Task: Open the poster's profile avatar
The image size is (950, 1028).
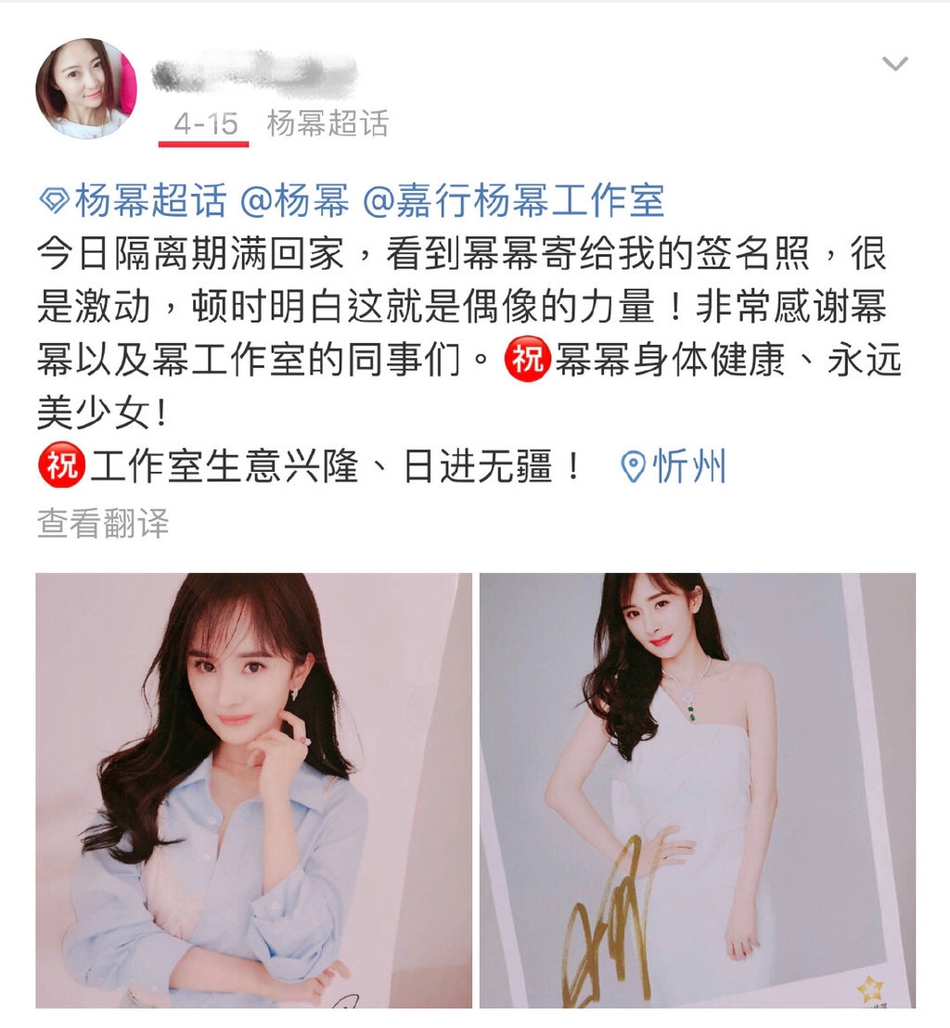Action: tap(86, 88)
